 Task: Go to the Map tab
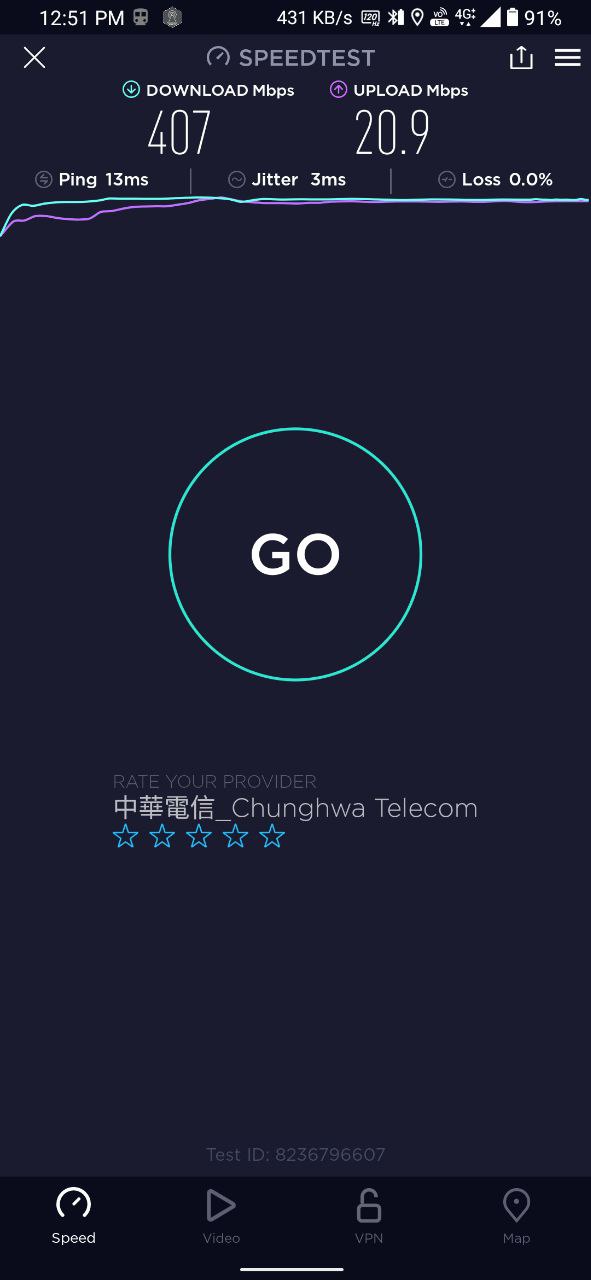pos(516,1216)
